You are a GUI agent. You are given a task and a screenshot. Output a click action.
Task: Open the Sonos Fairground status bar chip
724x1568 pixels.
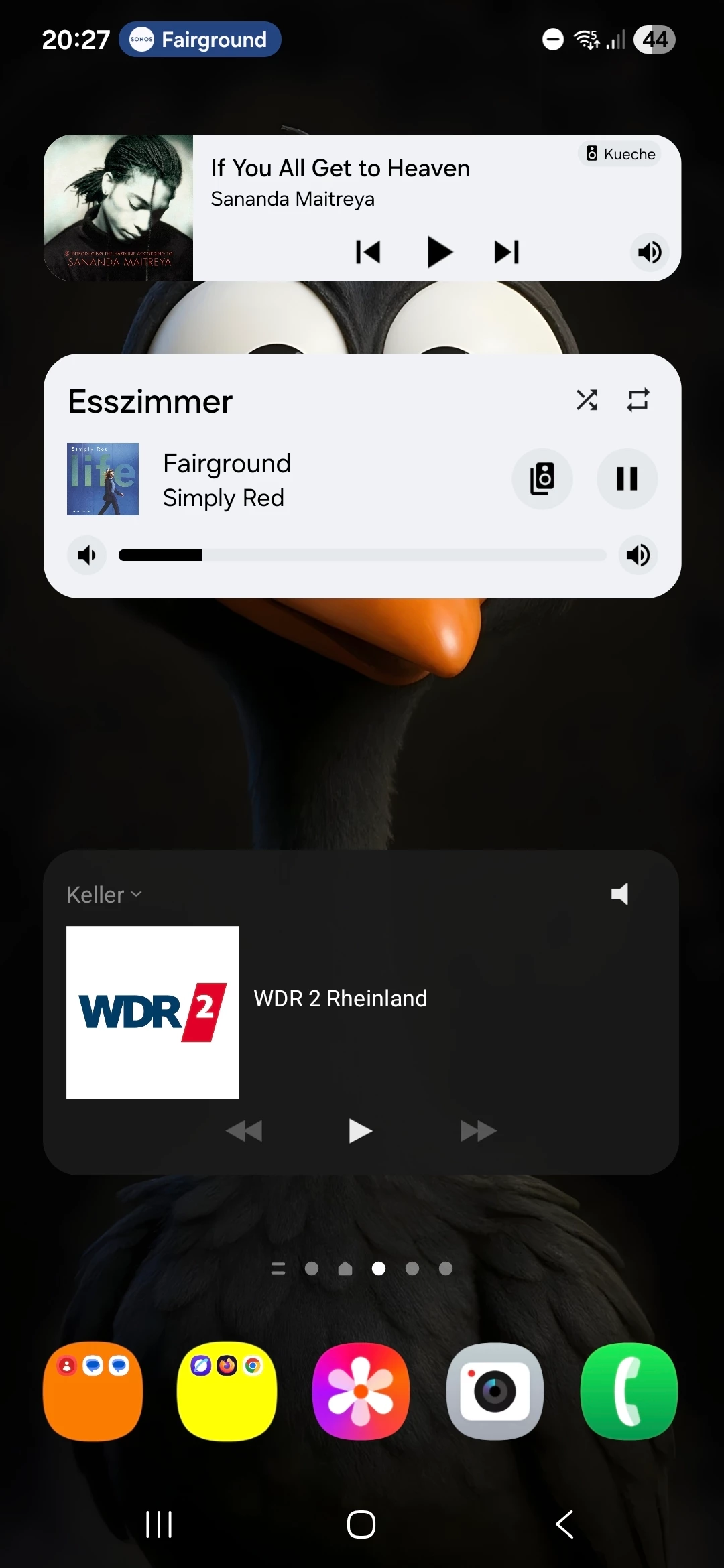(200, 40)
